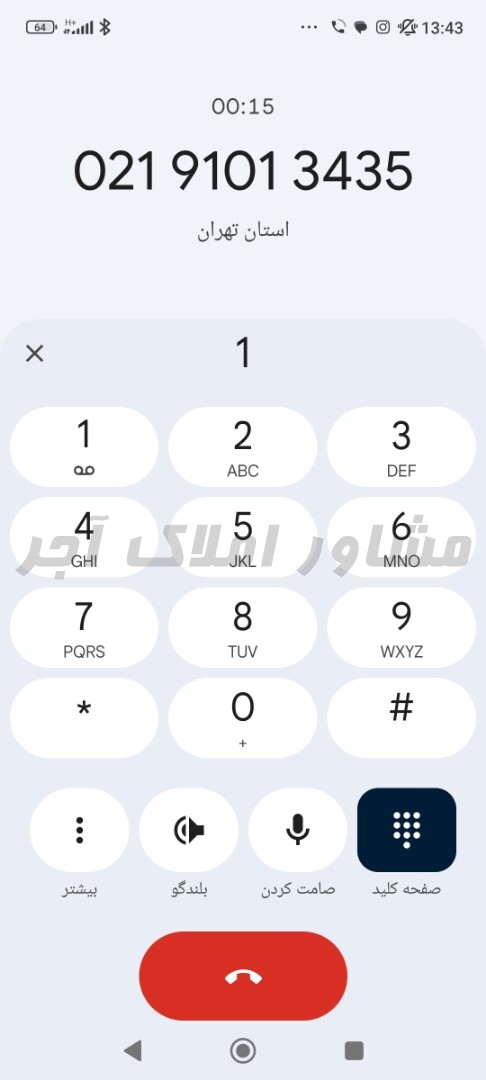Image resolution: width=486 pixels, height=1080 pixels.
Task: Hide the keypad via صفحه کلید
Action: (407, 830)
